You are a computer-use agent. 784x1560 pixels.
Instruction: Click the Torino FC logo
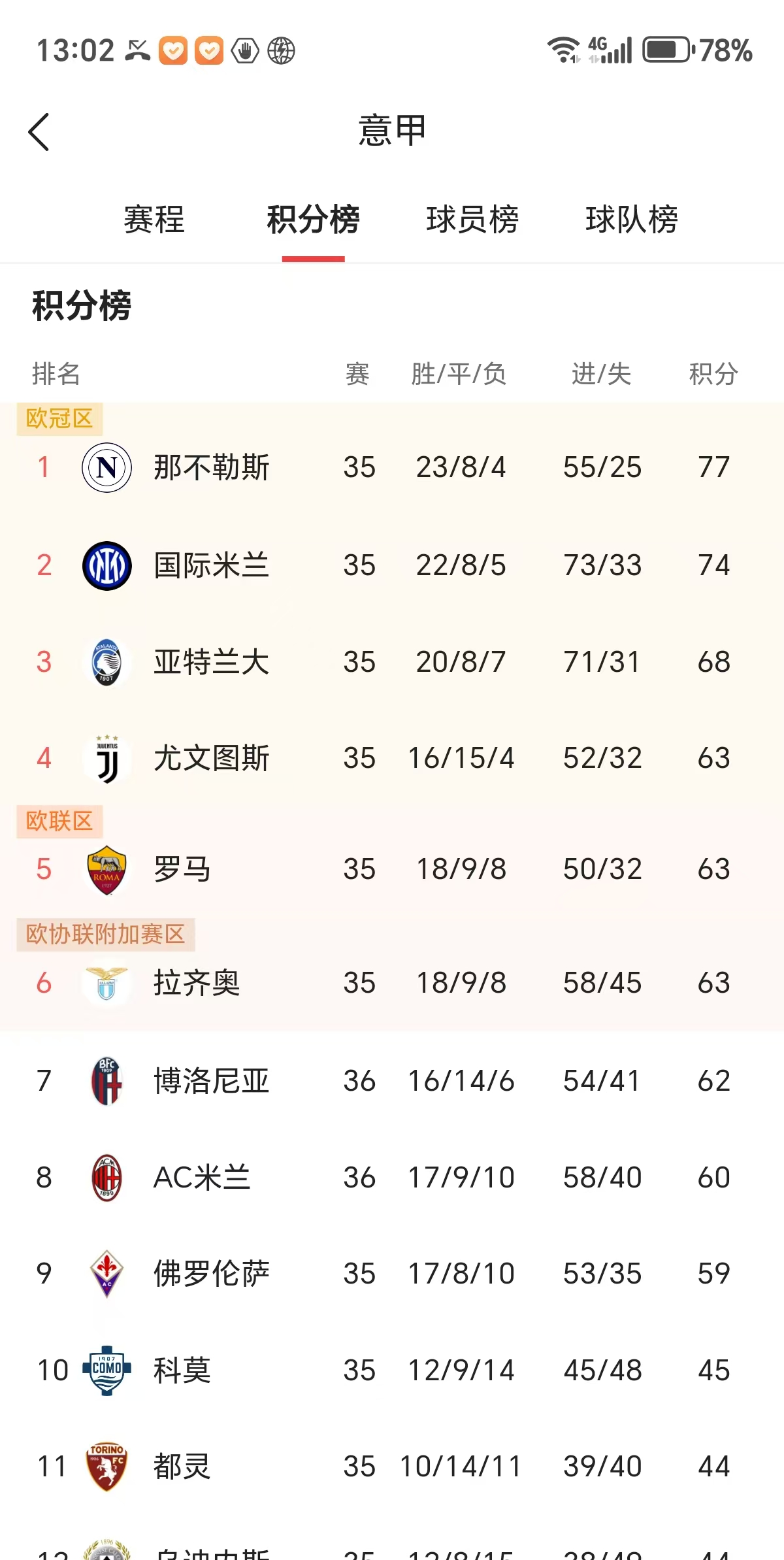[x=106, y=1466]
